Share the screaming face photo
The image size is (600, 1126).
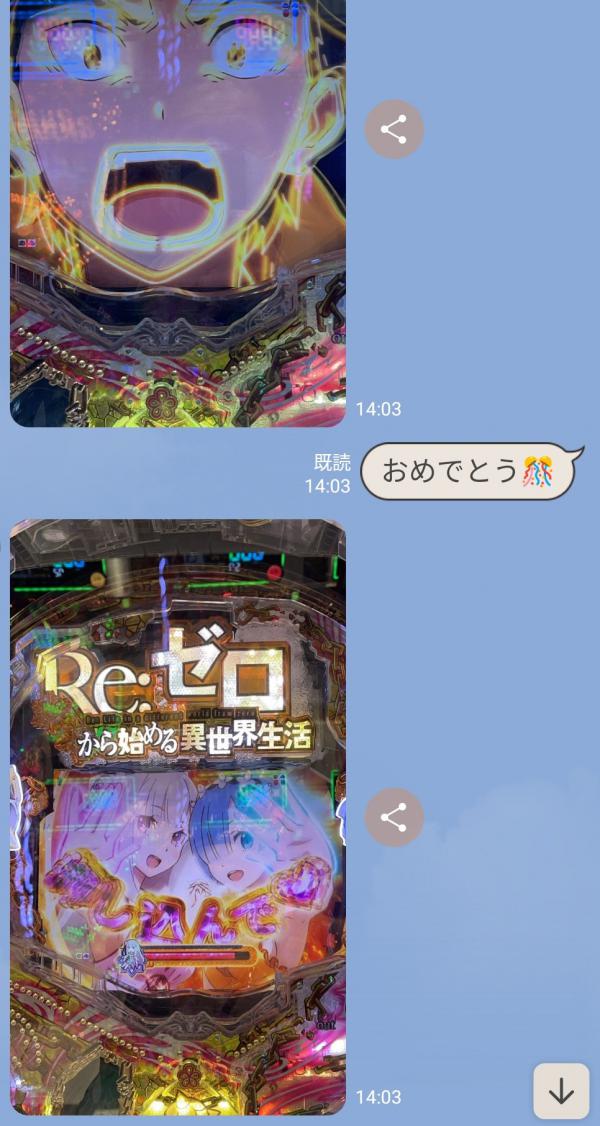pyautogui.click(x=394, y=129)
